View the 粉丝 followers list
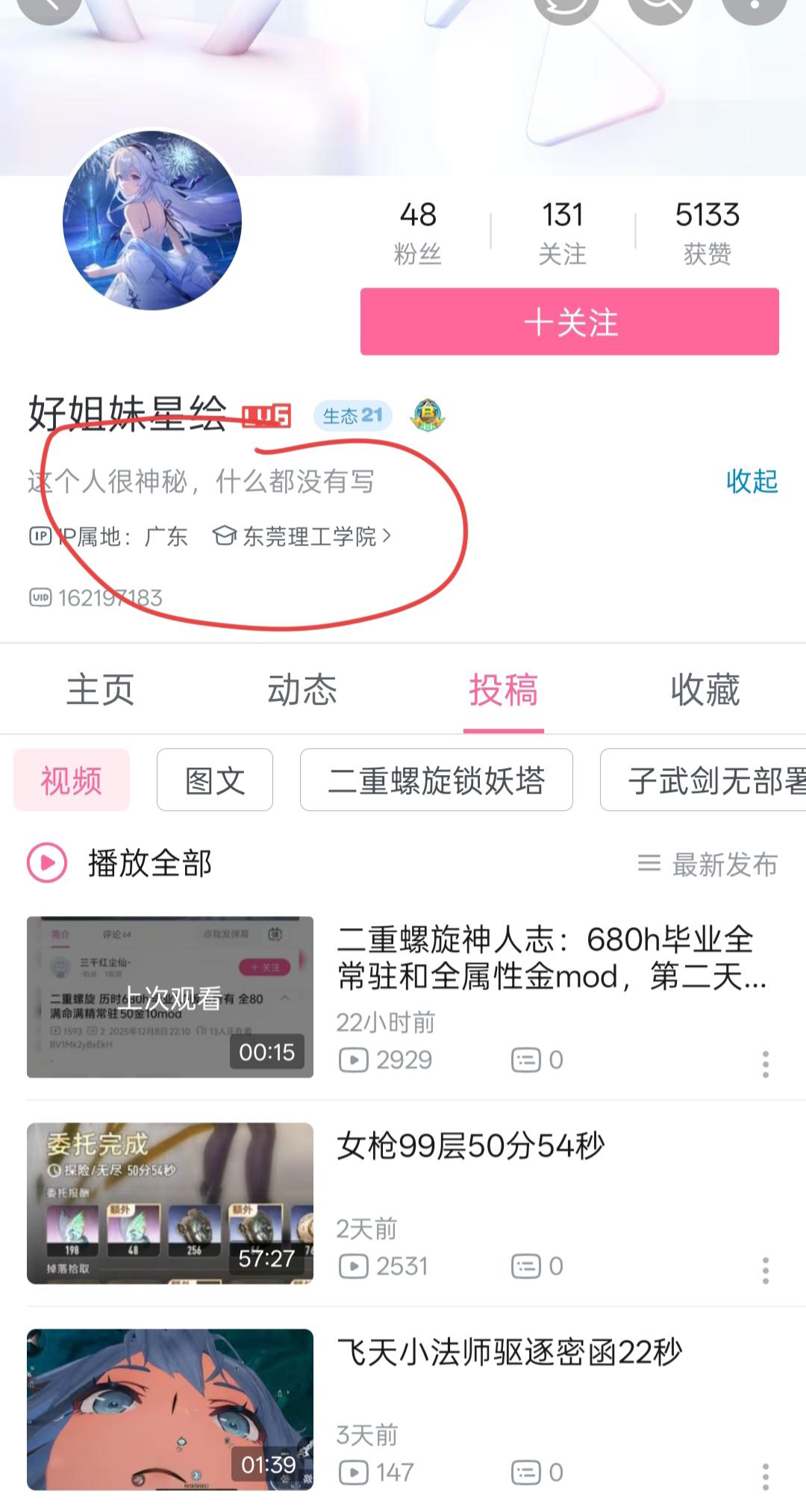Viewport: 806px width, 1512px height. (x=417, y=231)
